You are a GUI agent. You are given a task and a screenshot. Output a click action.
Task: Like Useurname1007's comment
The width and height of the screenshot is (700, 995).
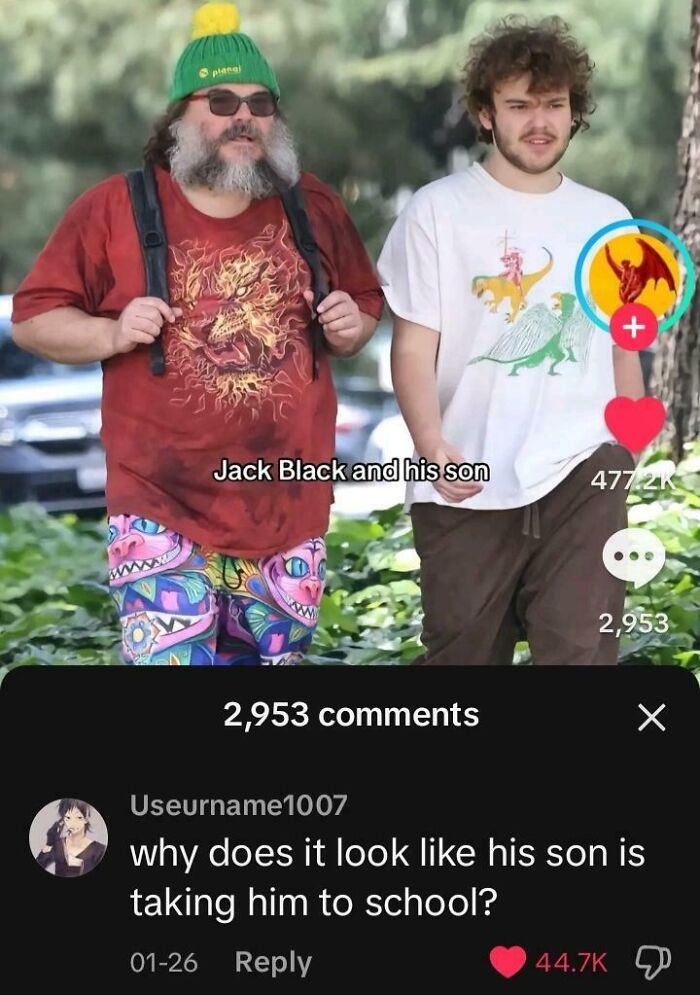510,962
